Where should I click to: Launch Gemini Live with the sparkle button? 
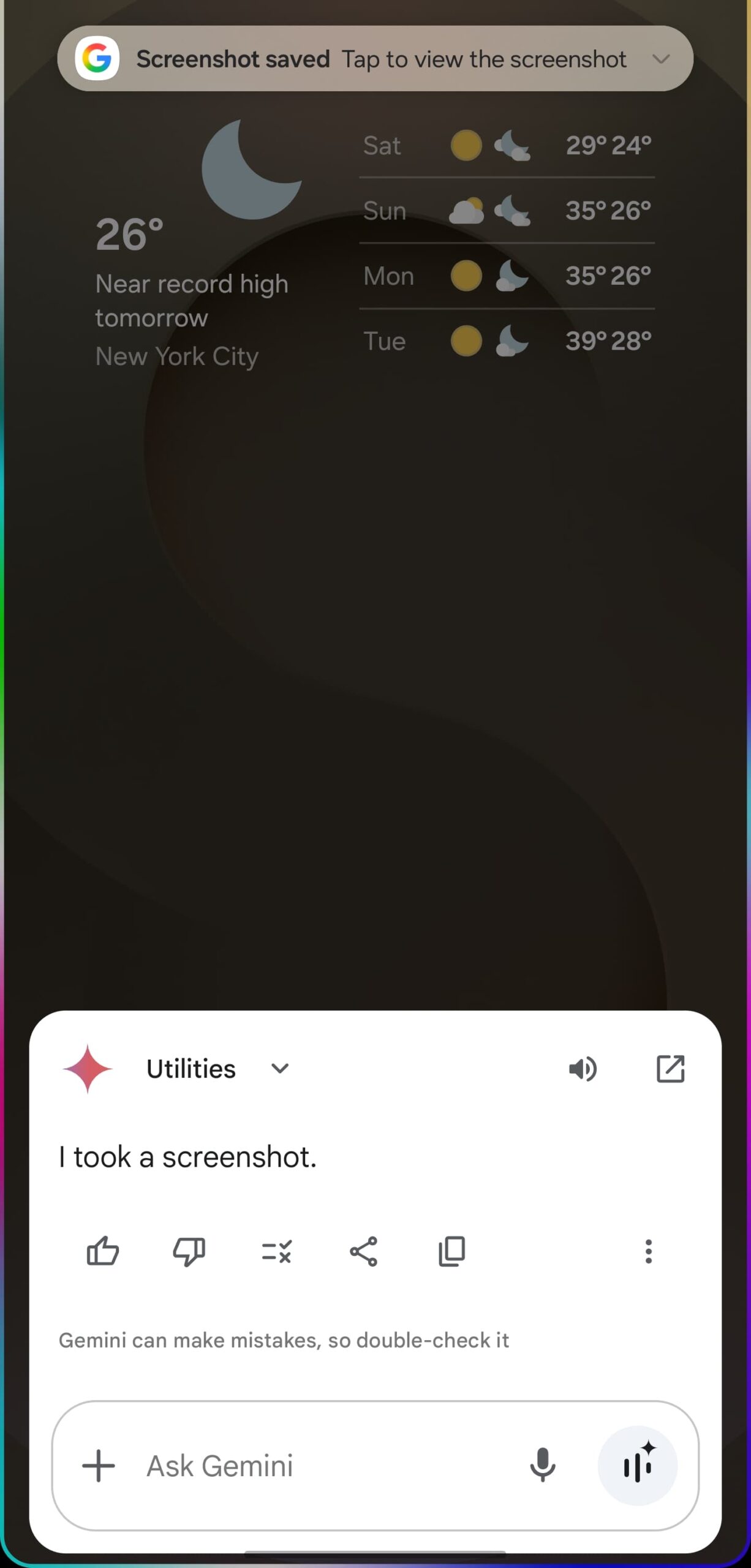click(638, 1466)
